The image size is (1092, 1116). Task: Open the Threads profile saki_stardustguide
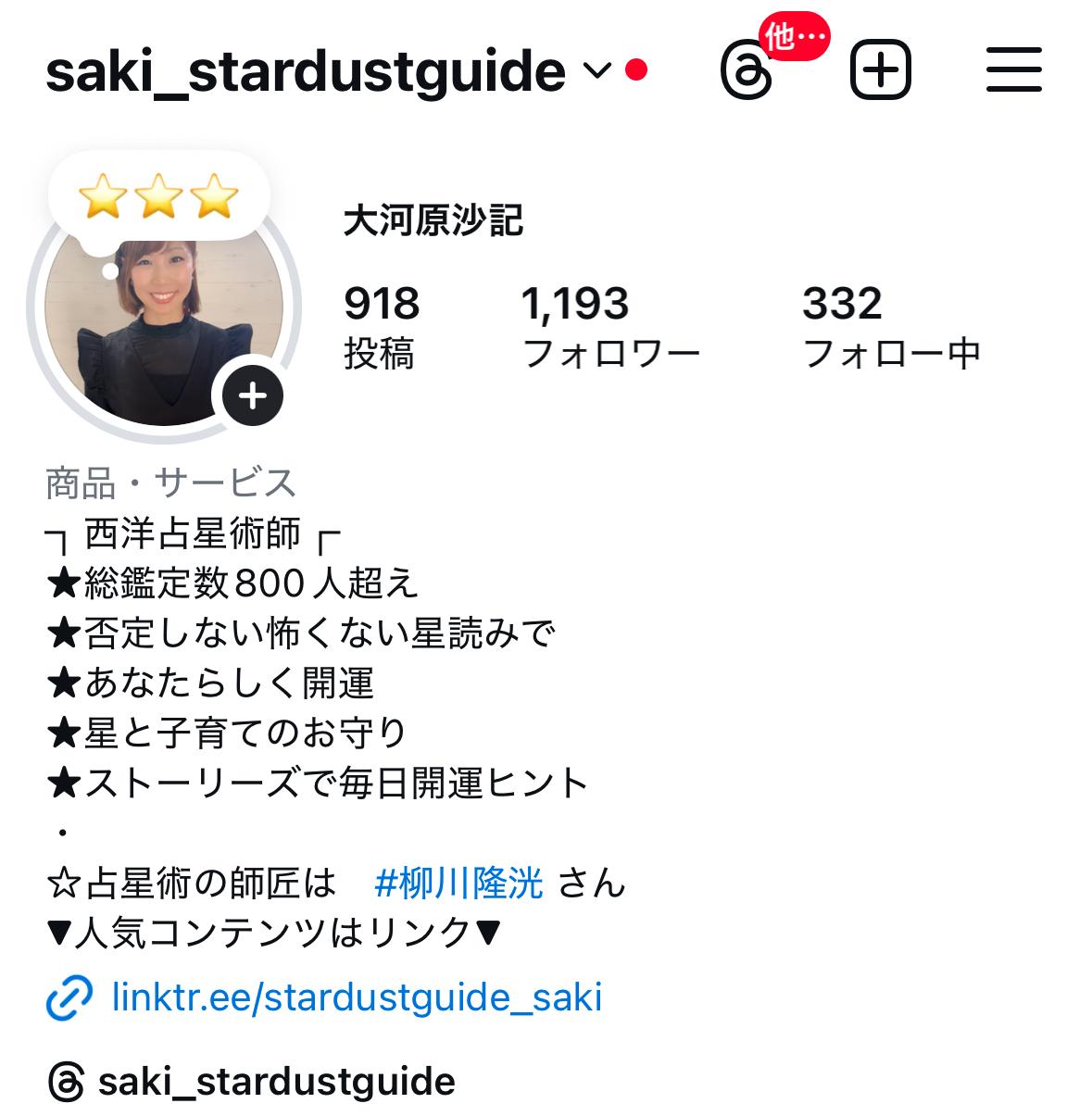click(x=275, y=1081)
